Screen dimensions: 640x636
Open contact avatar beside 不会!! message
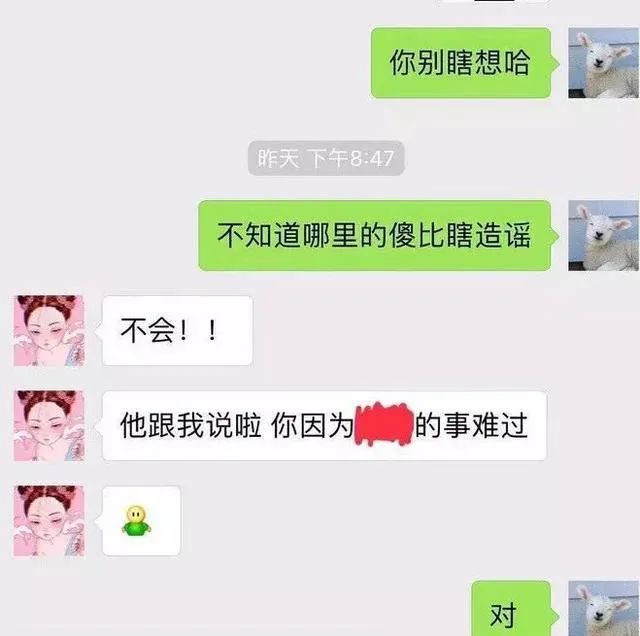click(x=49, y=331)
